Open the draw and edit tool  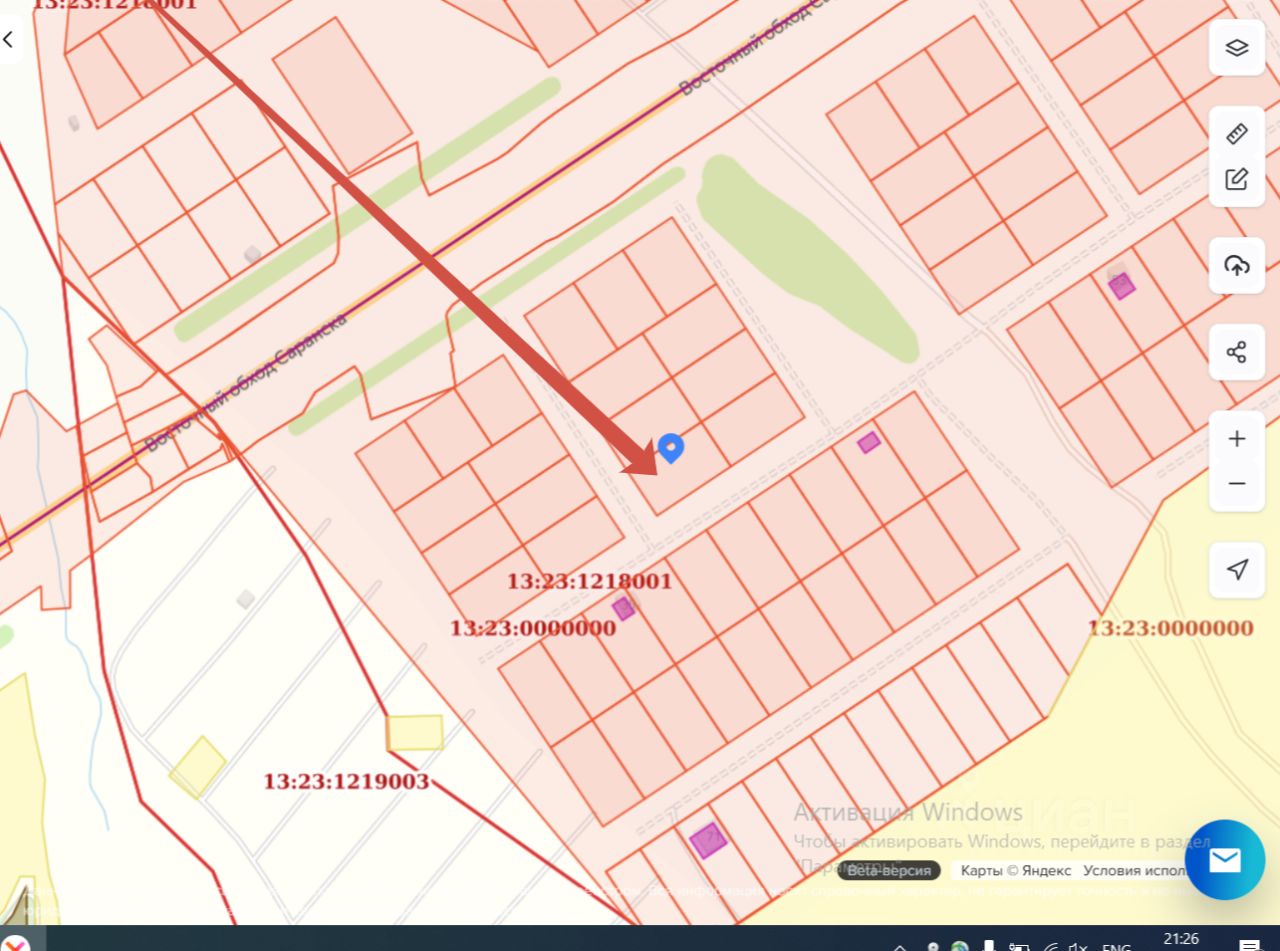(x=1237, y=180)
